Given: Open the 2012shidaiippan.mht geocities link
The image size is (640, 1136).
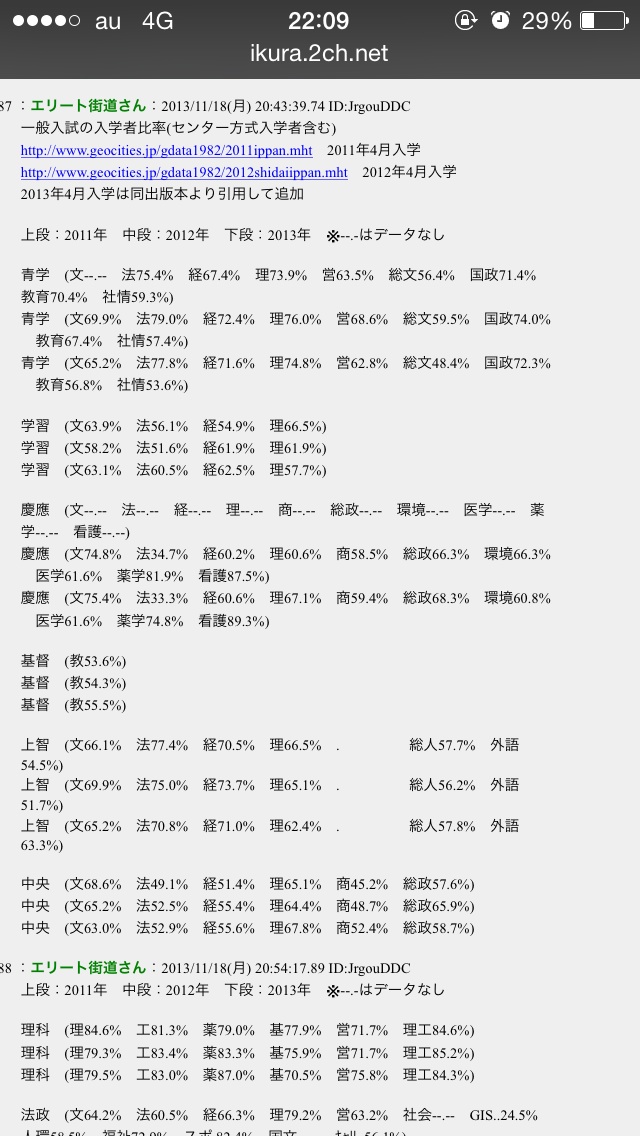Looking at the screenshot, I should tap(184, 172).
